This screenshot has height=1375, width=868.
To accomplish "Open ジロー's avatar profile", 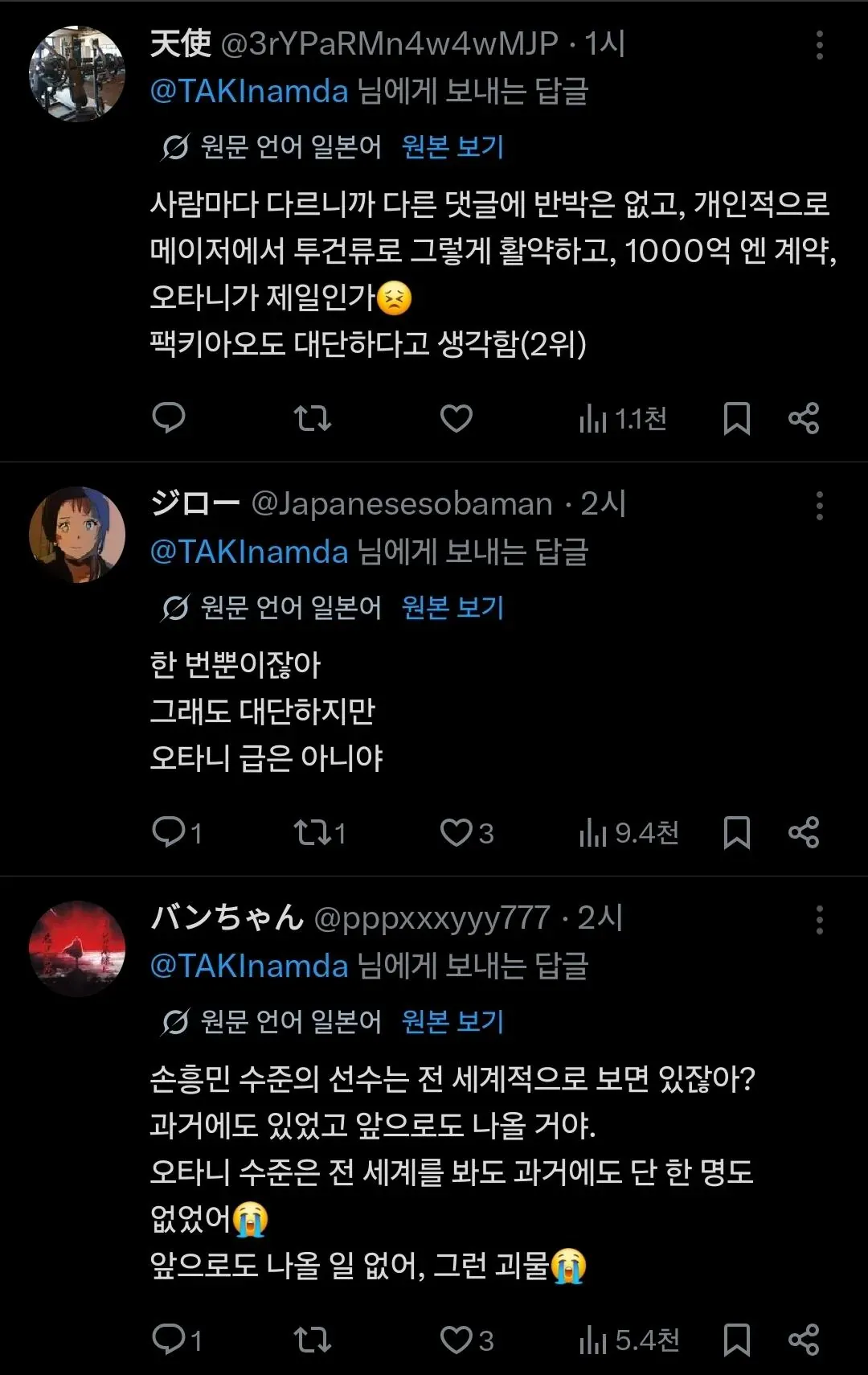I will coord(77,535).
